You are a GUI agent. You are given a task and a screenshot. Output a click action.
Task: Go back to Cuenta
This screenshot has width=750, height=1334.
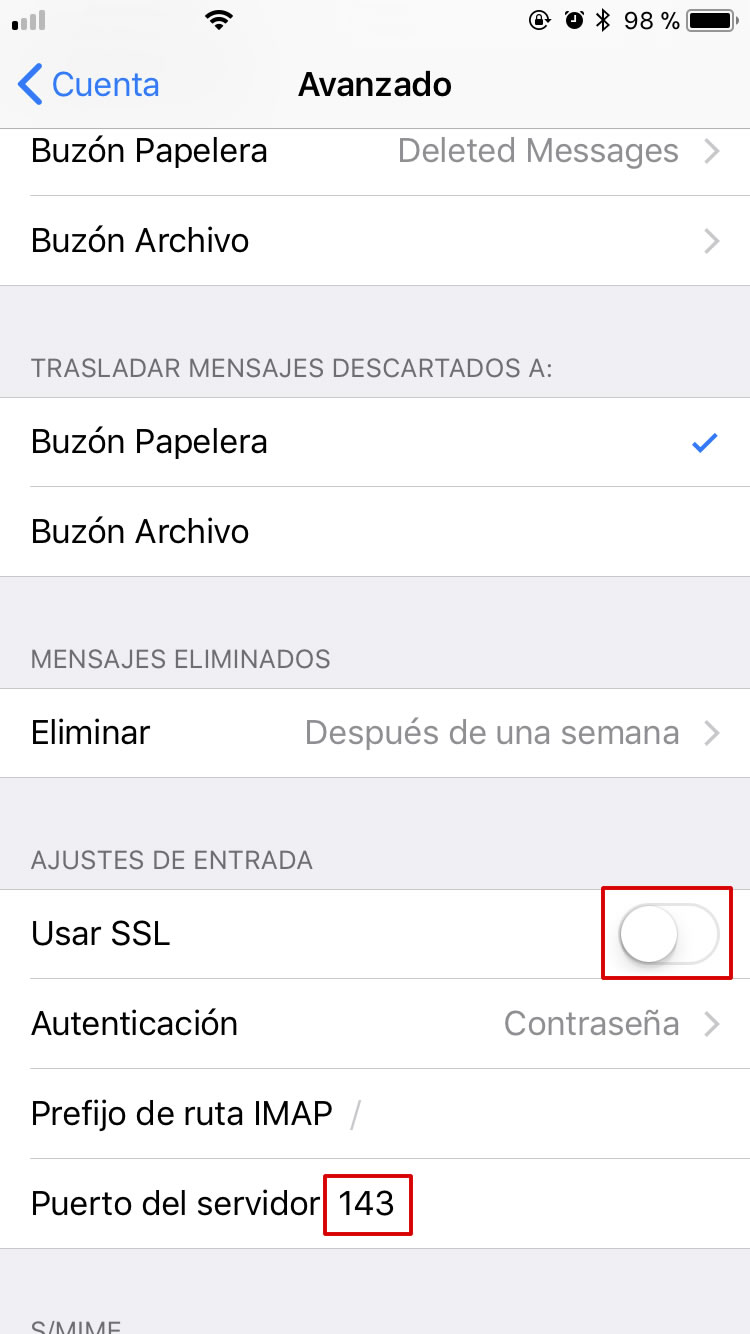(89, 85)
